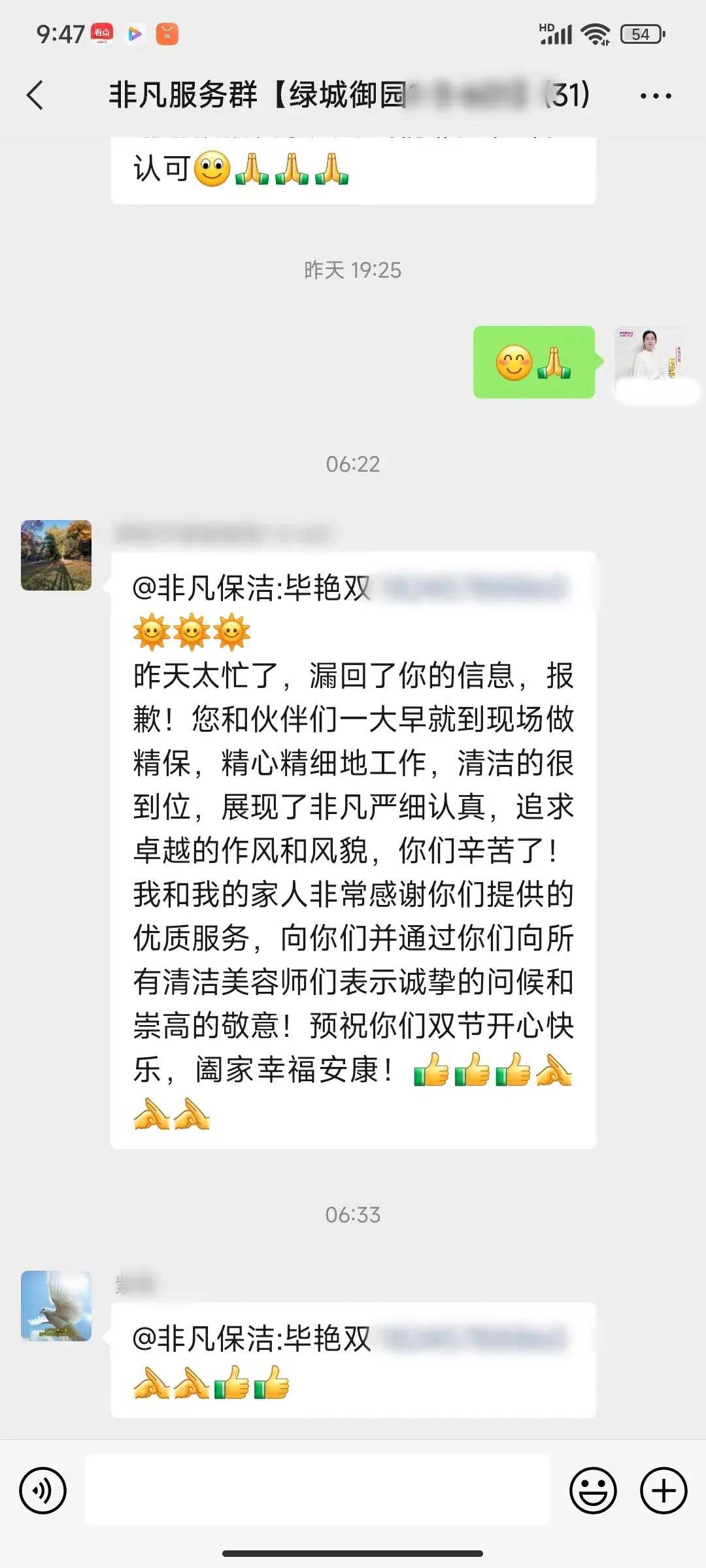
Task: Open the chat options three-dot menu
Action: (x=655, y=96)
